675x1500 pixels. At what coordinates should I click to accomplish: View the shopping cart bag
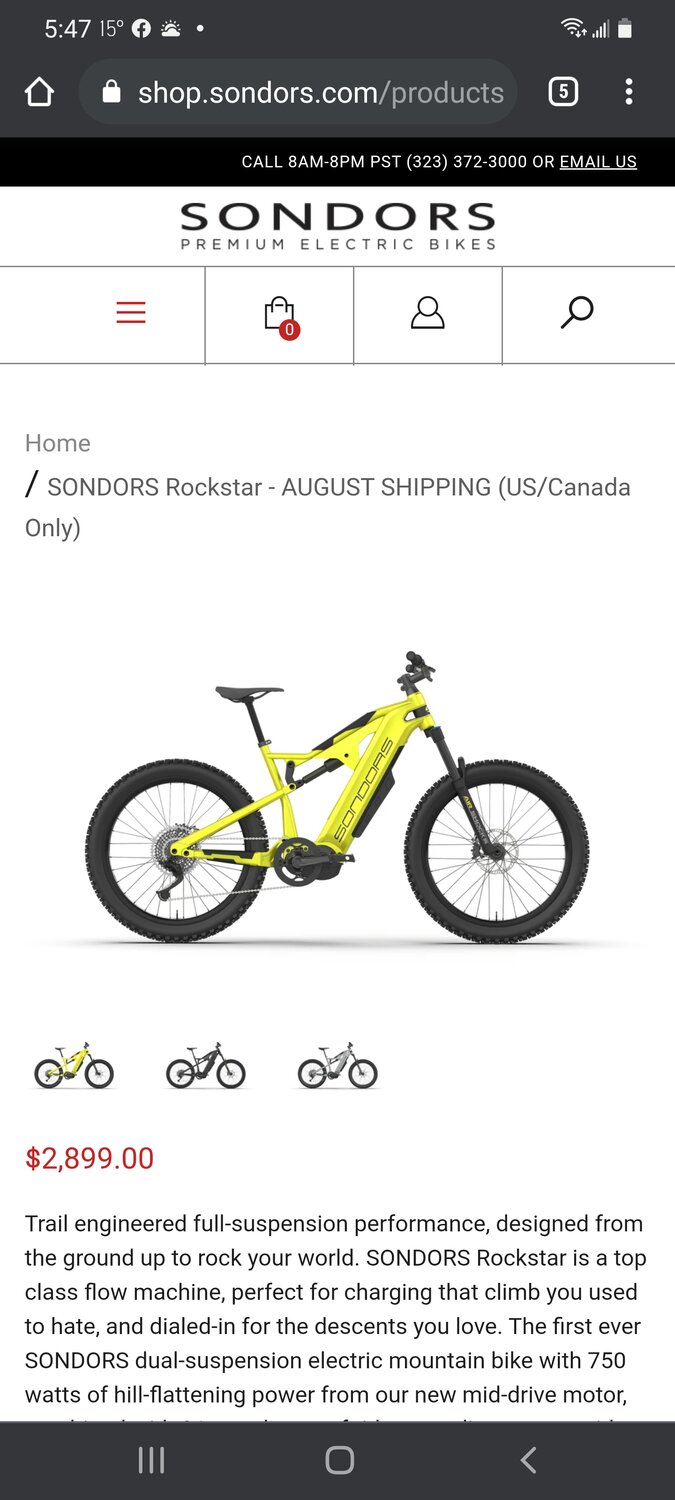click(x=280, y=315)
